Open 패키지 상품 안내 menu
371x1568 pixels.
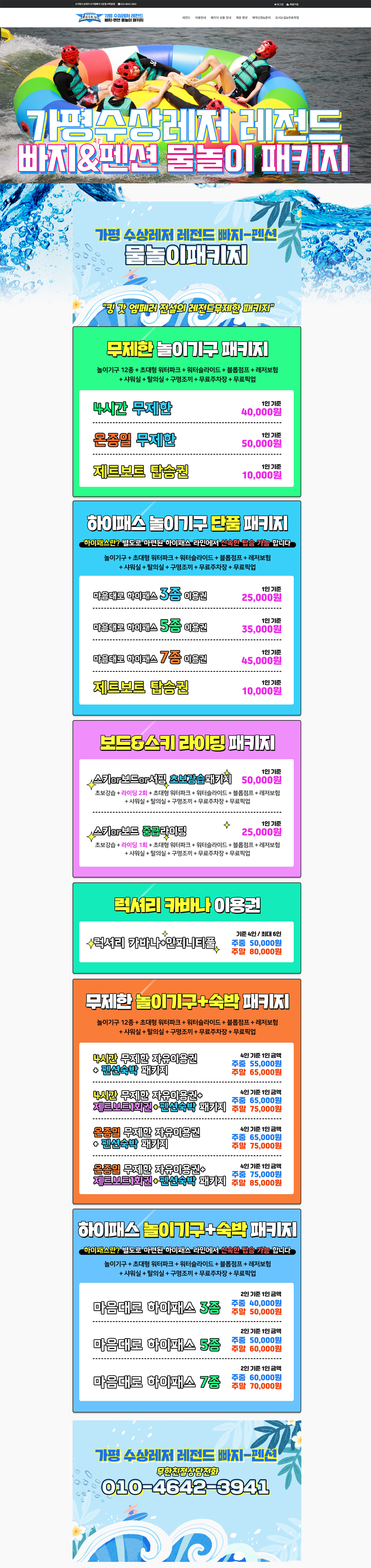pyautogui.click(x=220, y=18)
